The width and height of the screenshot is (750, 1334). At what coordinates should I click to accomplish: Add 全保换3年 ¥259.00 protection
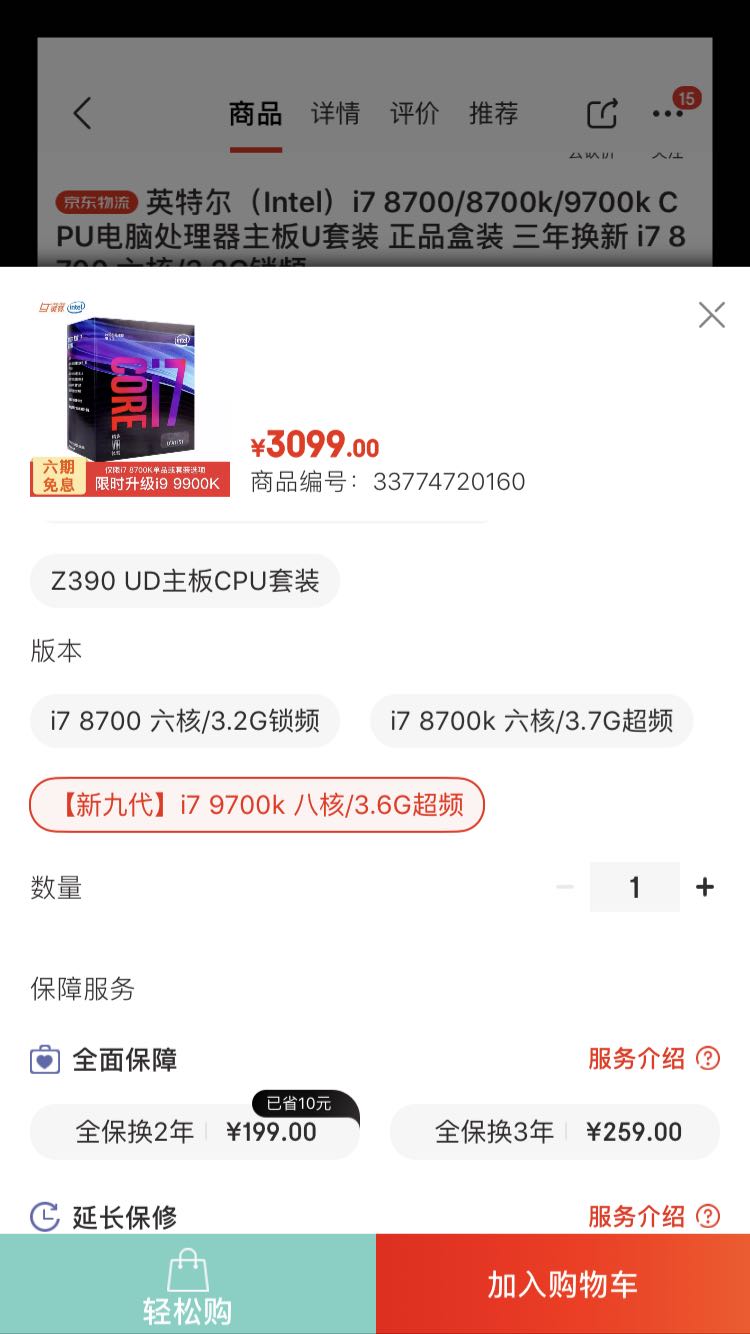[554, 1132]
